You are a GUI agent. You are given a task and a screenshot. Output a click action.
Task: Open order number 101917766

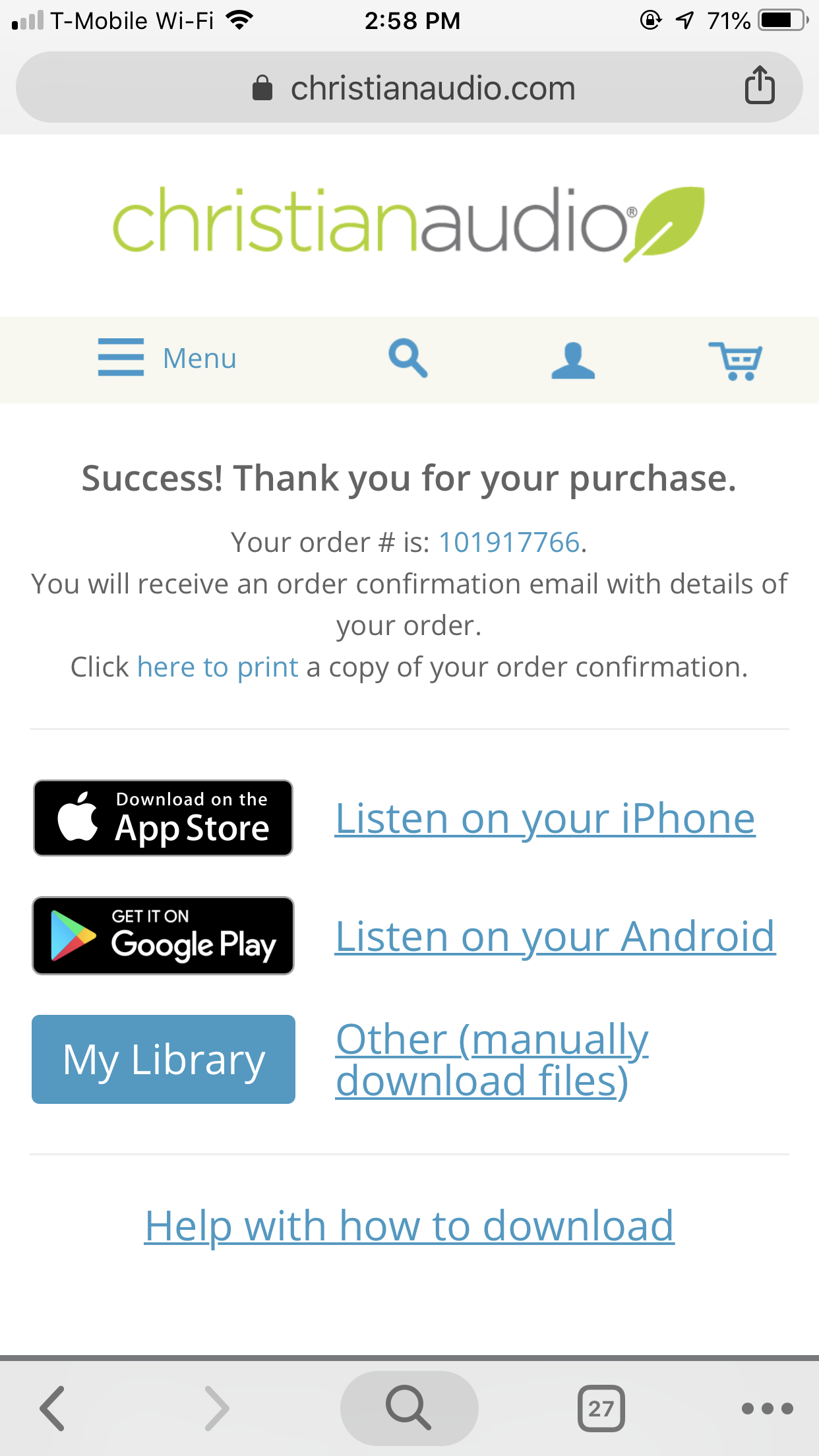coord(509,543)
